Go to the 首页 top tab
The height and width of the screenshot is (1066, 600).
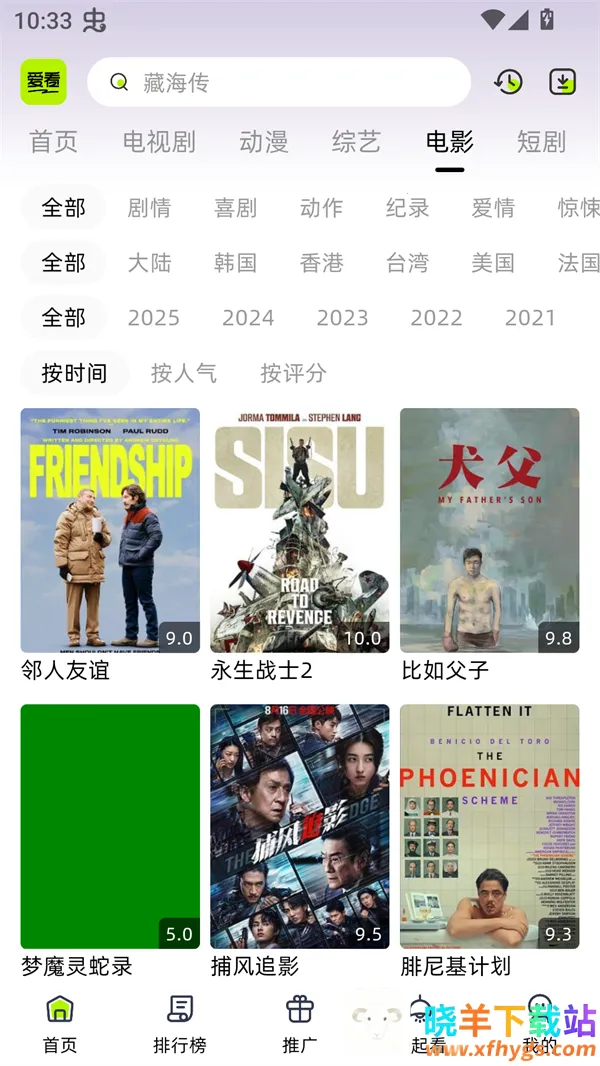point(54,142)
